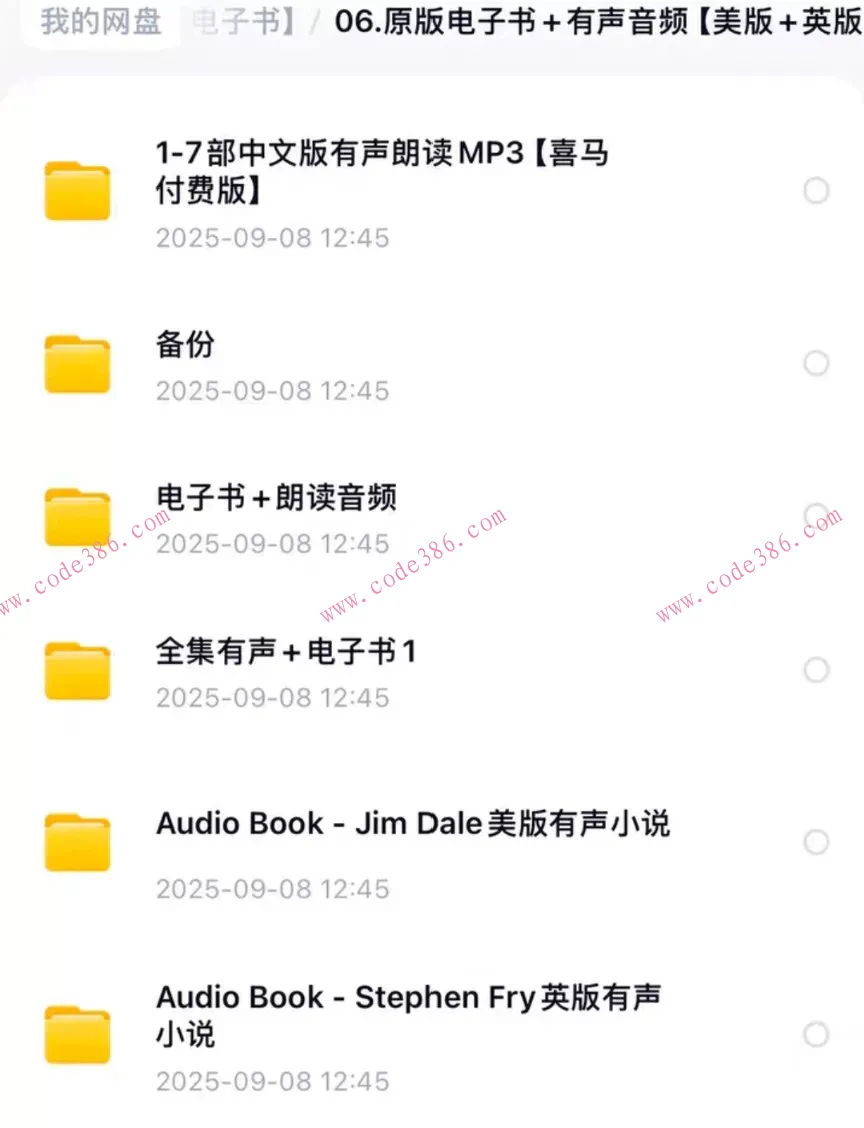
Task: Open the 电子书+朗读音频 folder icon
Action: pos(78,517)
